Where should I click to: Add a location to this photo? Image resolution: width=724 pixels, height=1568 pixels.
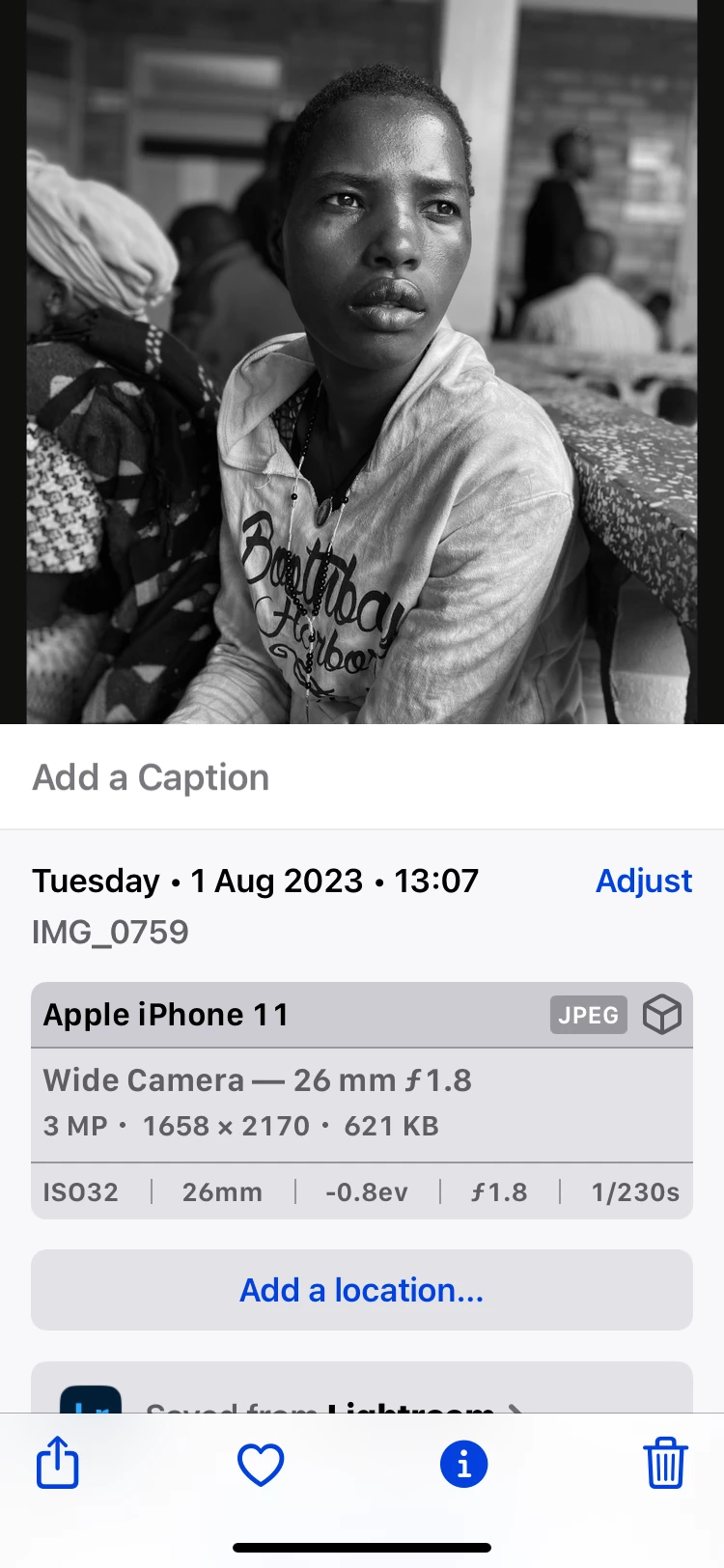coord(362,1290)
